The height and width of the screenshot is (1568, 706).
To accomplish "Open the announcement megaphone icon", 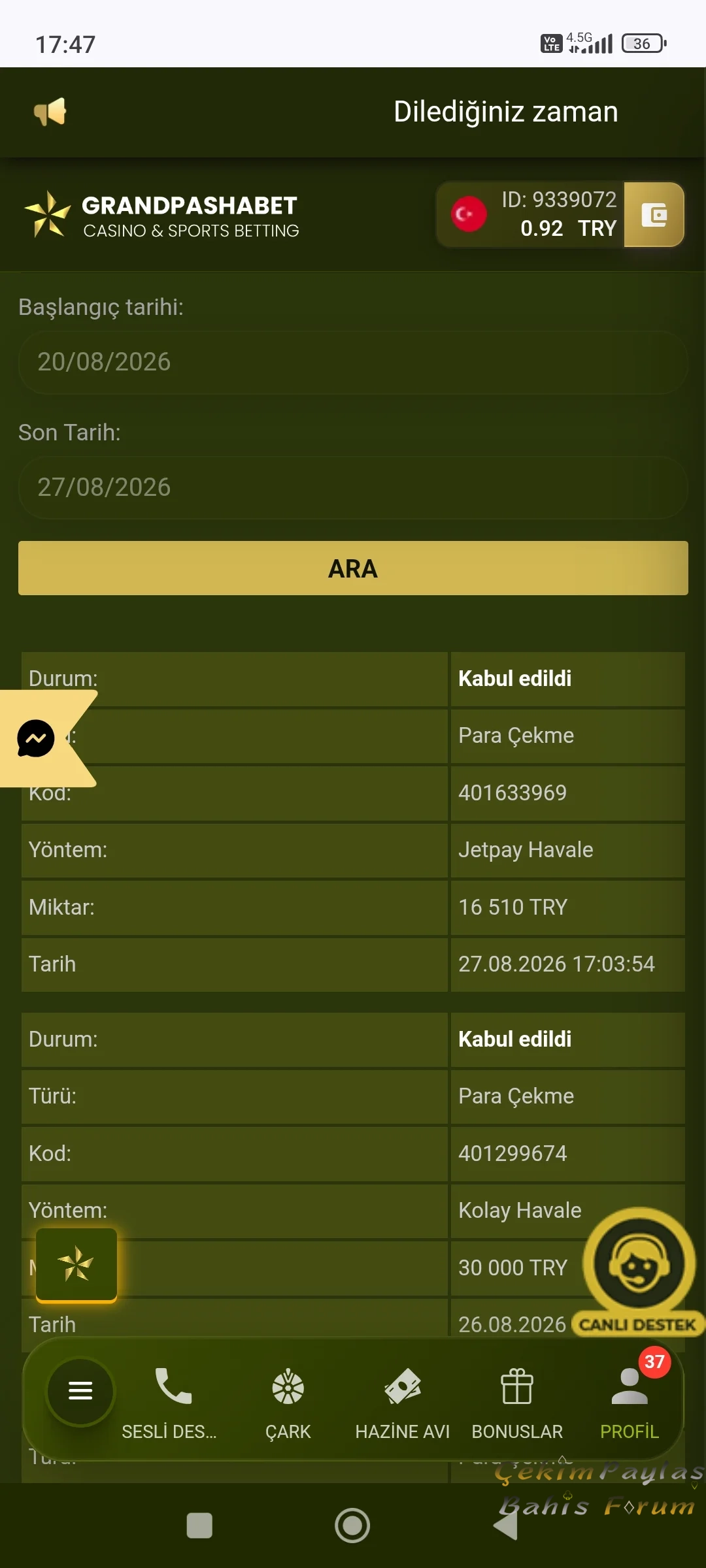I will point(50,112).
